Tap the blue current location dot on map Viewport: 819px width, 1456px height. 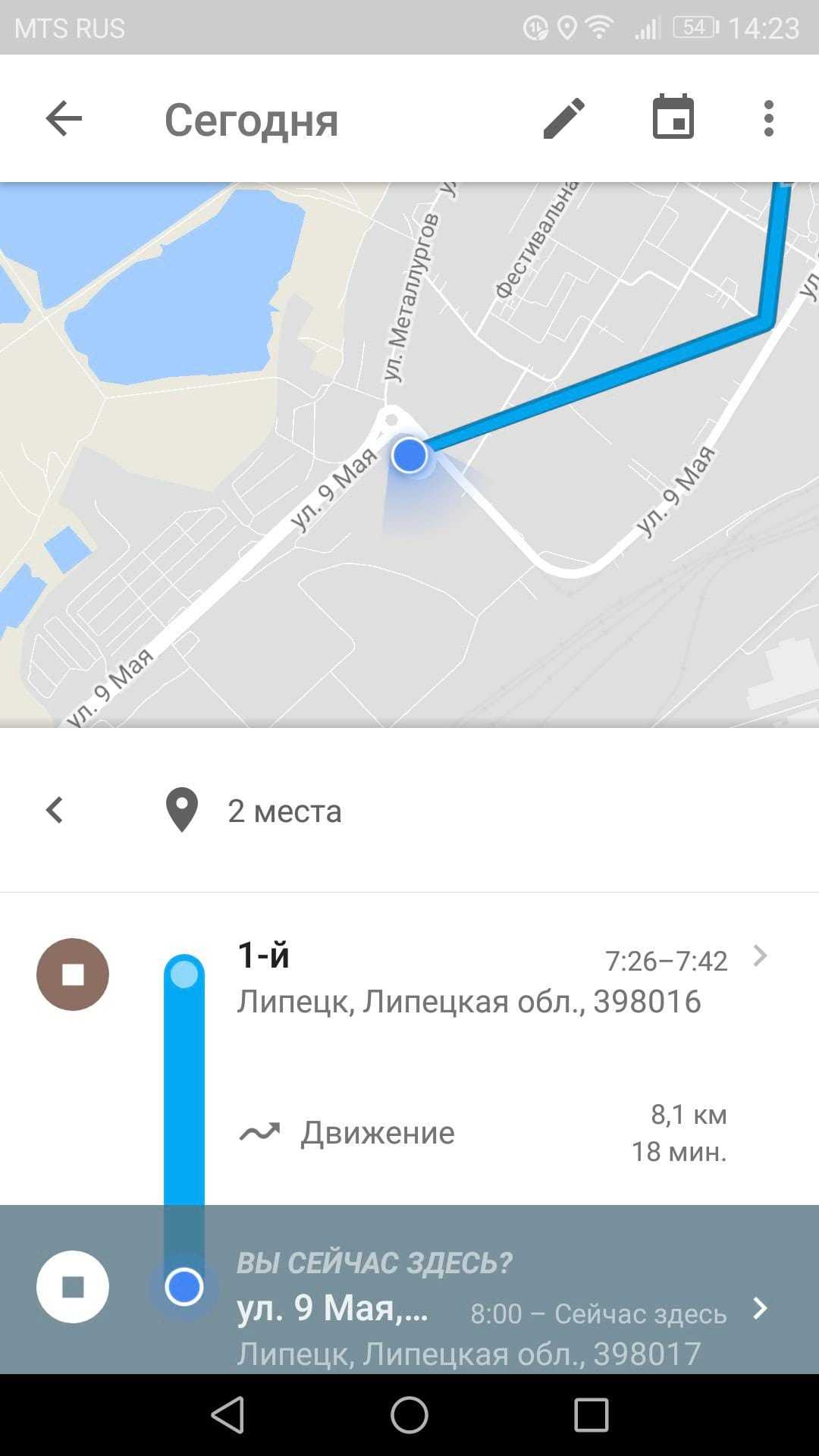pos(409,456)
